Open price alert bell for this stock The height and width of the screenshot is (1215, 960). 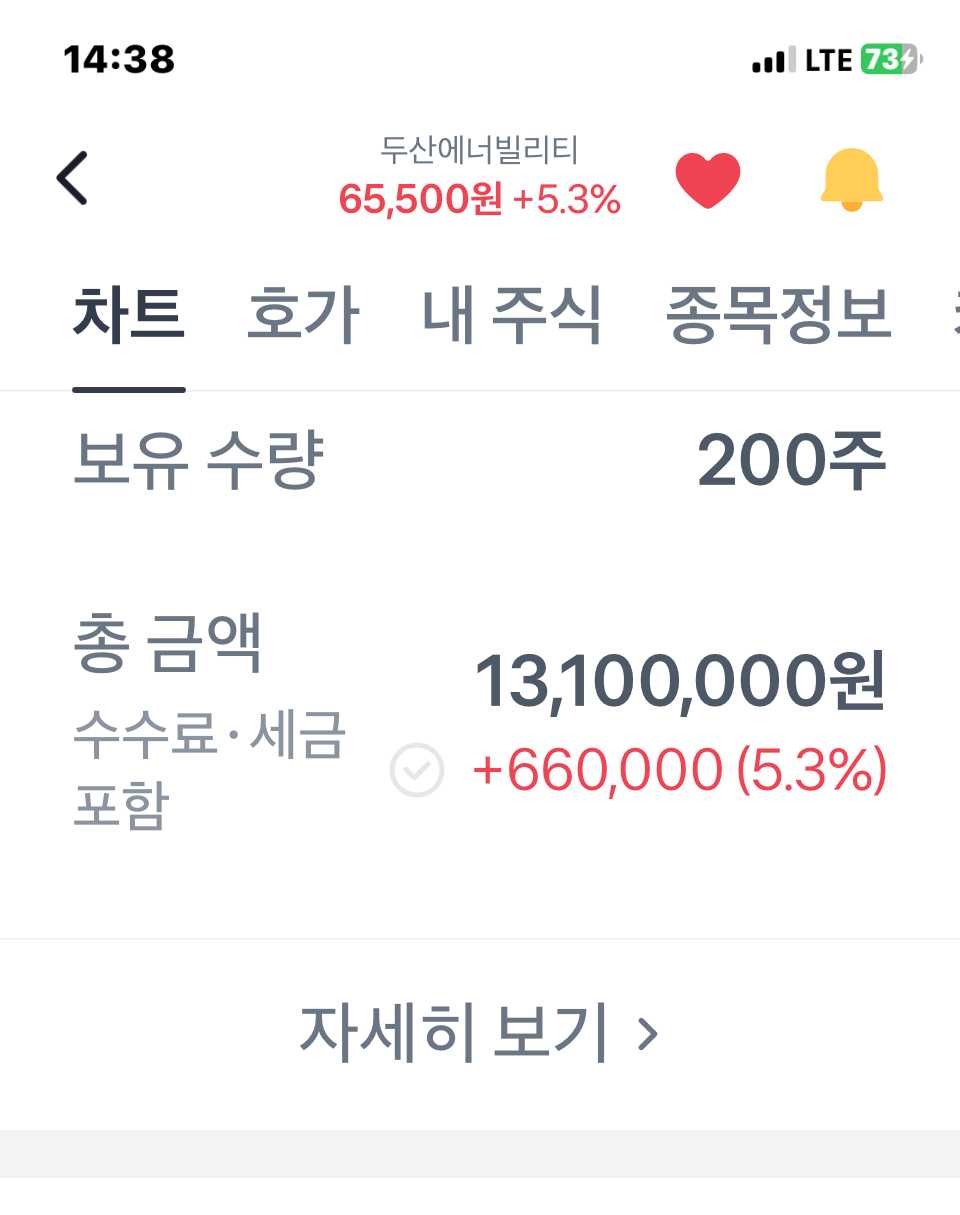pyautogui.click(x=851, y=180)
